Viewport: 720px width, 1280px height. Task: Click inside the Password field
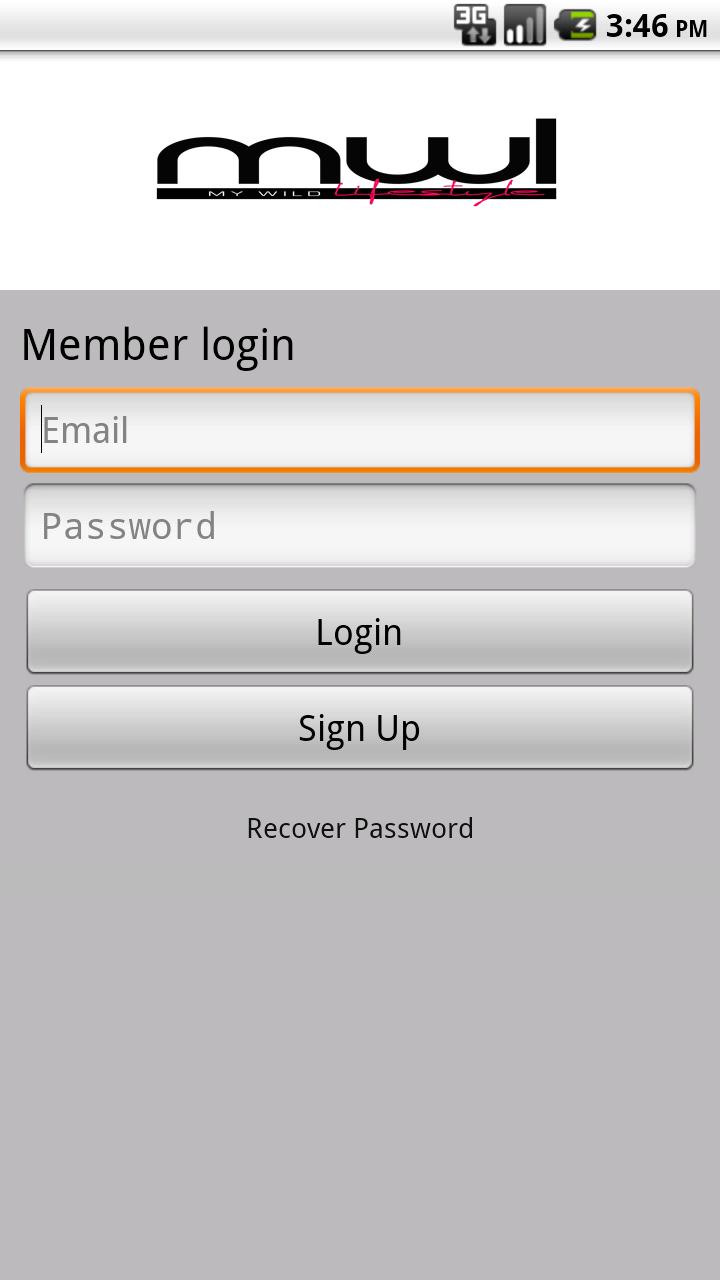[x=359, y=524]
